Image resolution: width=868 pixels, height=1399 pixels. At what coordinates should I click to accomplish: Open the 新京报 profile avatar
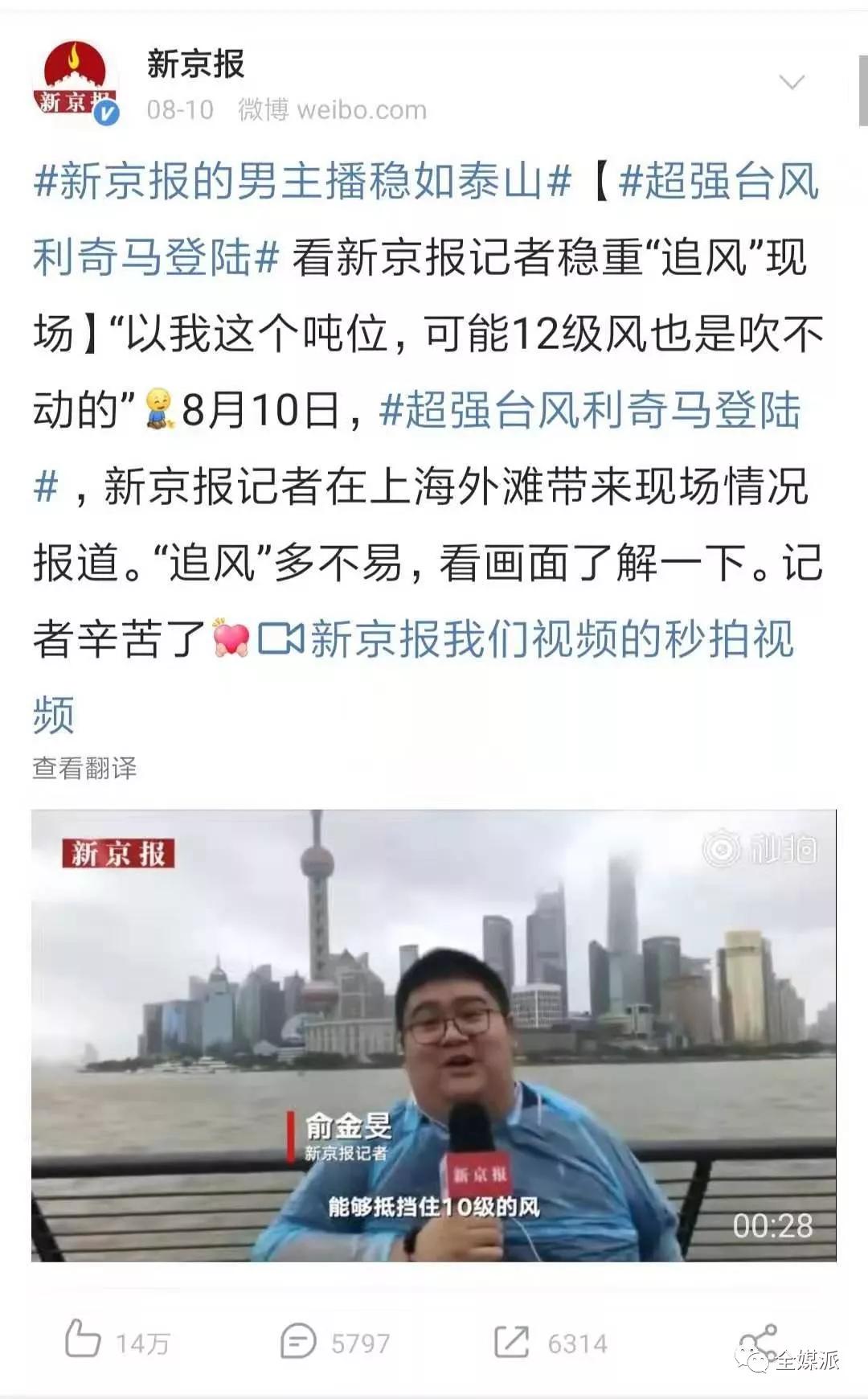pyautogui.click(x=75, y=83)
